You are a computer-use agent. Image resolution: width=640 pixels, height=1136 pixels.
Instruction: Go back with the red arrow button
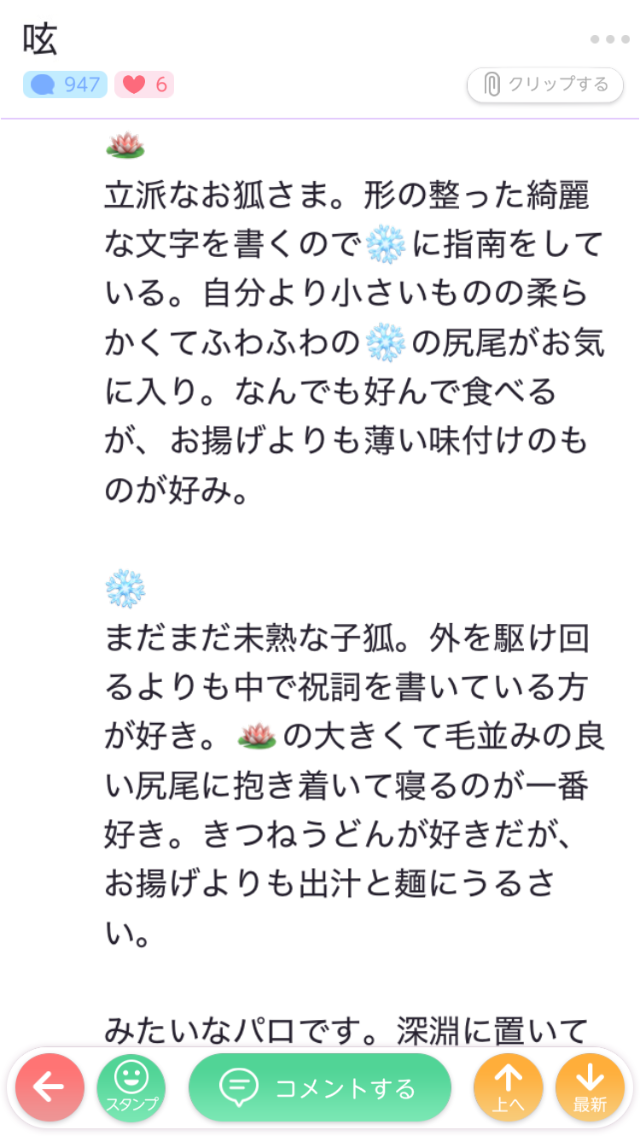tap(49, 1087)
